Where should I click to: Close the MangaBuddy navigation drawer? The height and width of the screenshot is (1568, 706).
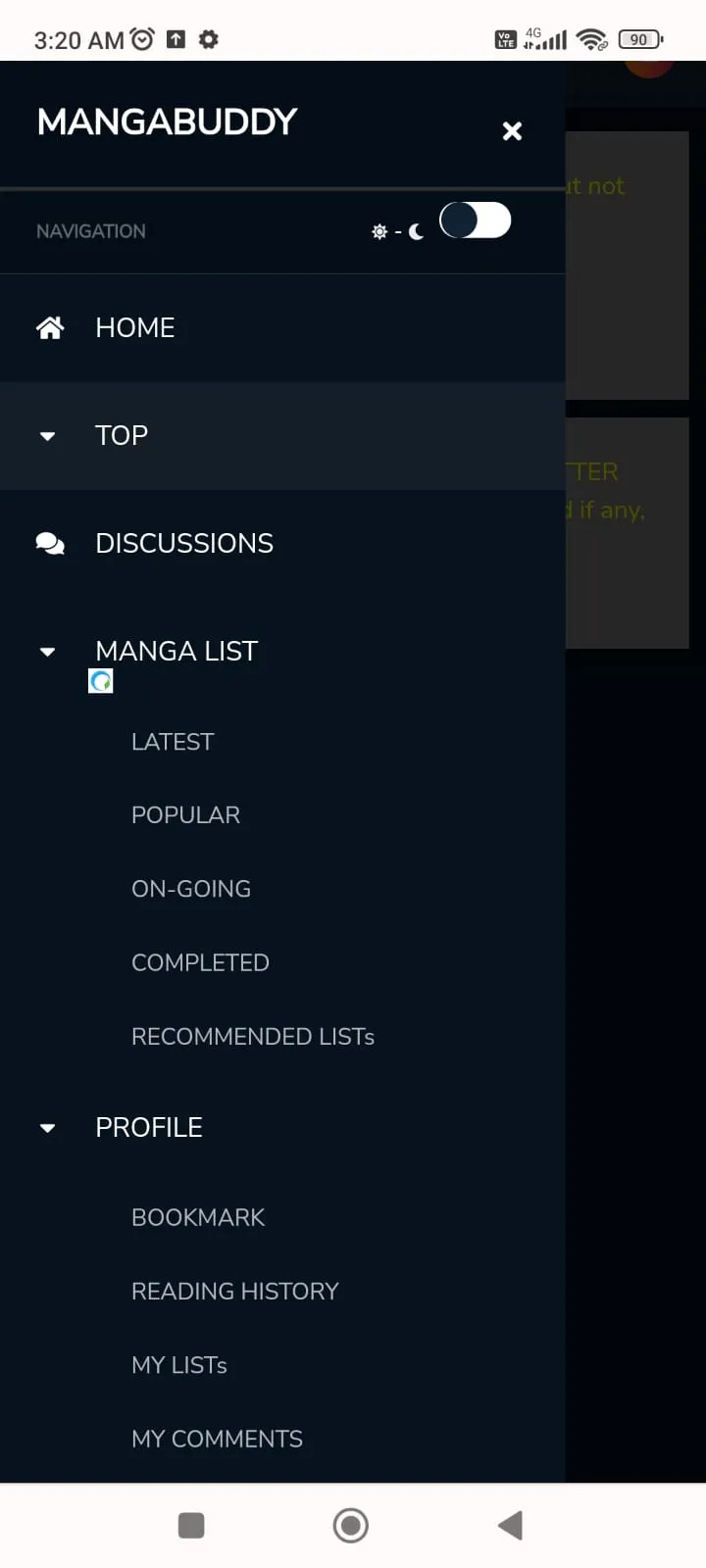click(512, 131)
